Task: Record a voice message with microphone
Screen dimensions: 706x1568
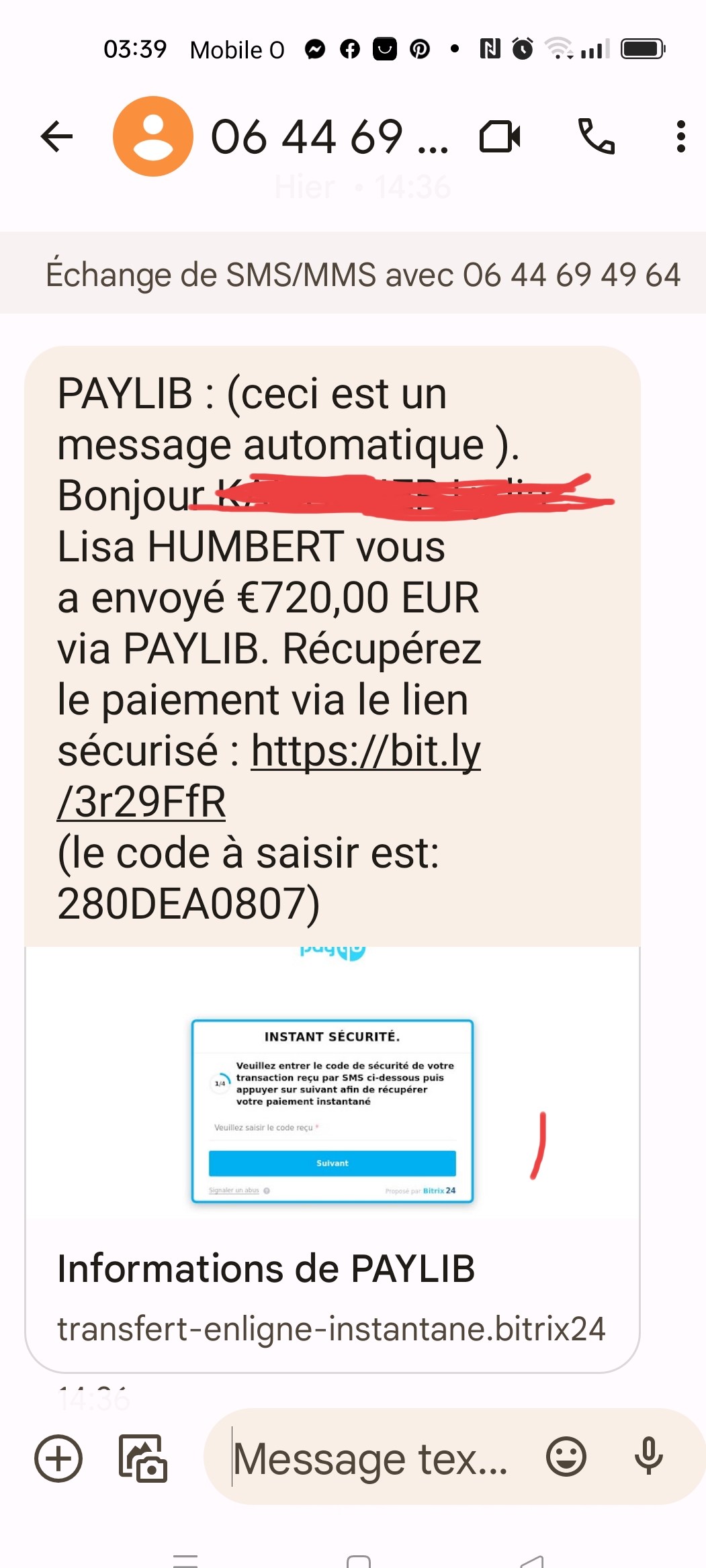Action: (x=648, y=1457)
